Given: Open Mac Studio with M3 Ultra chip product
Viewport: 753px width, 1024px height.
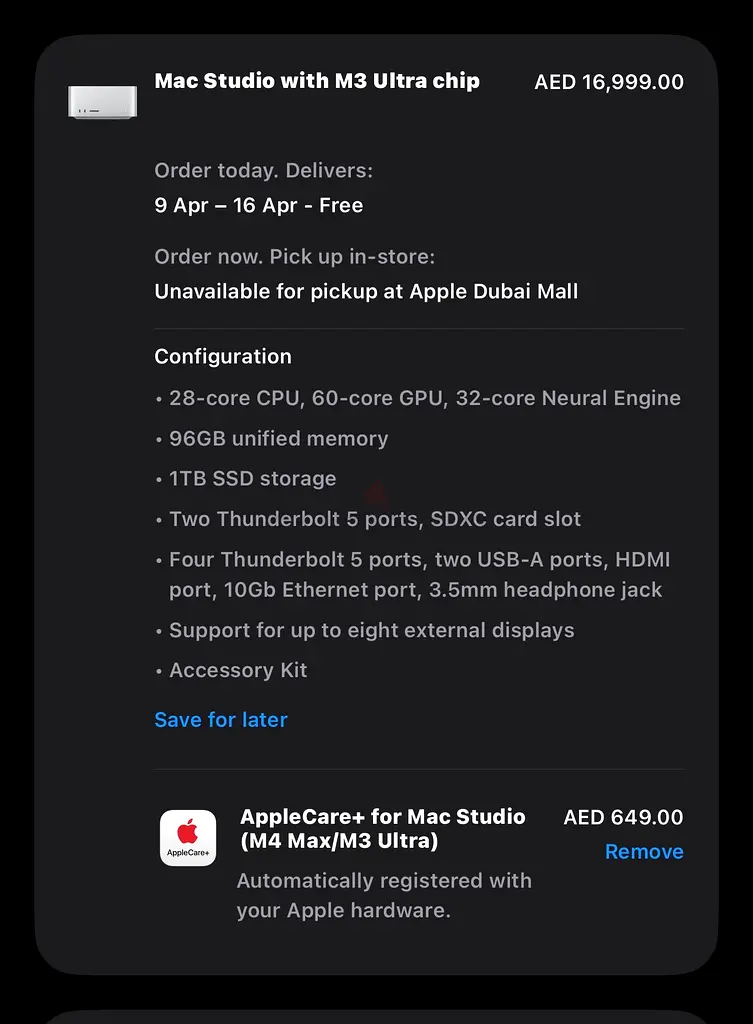Looking at the screenshot, I should tap(317, 81).
